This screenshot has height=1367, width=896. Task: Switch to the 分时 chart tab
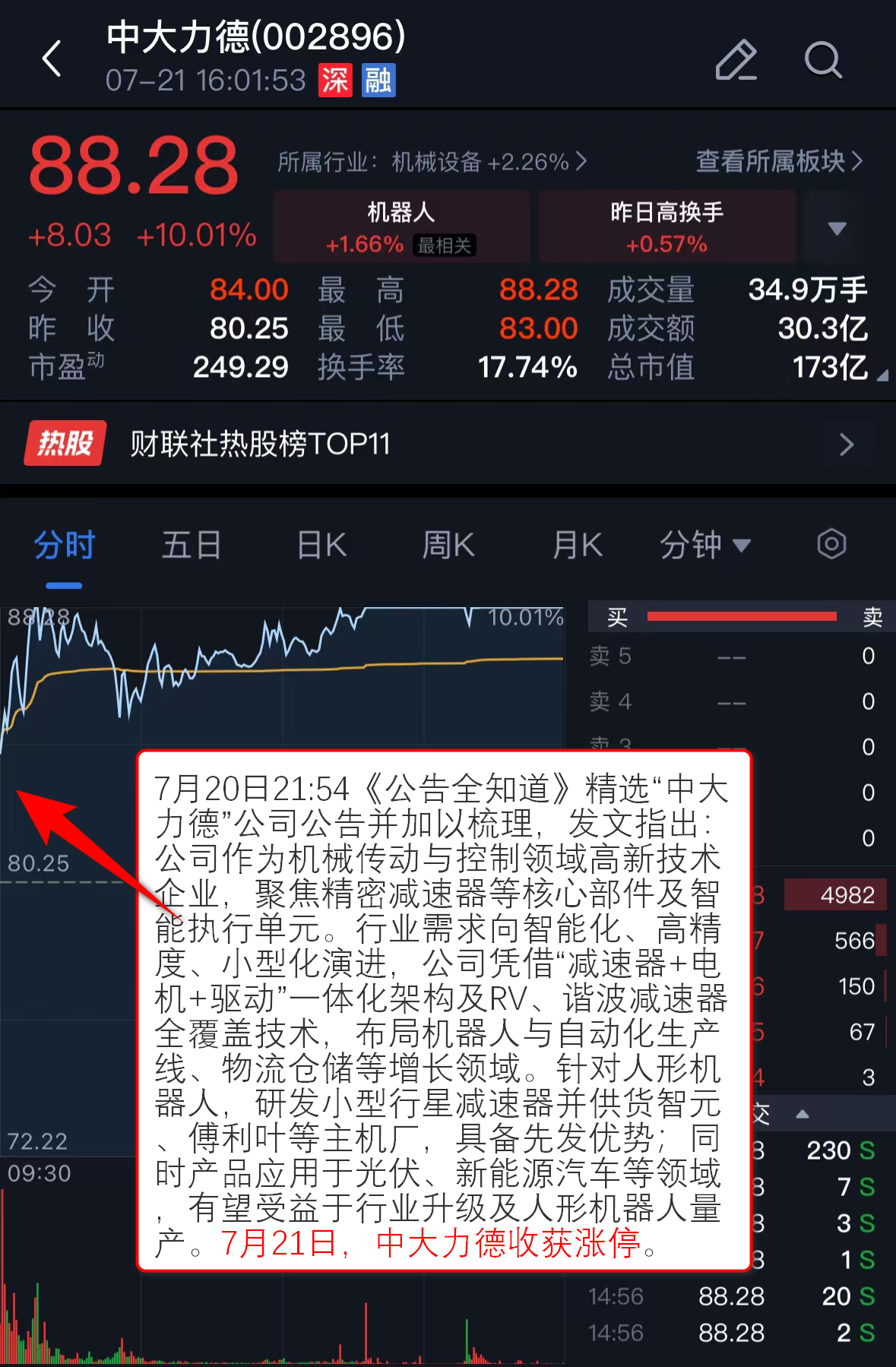pos(64,546)
